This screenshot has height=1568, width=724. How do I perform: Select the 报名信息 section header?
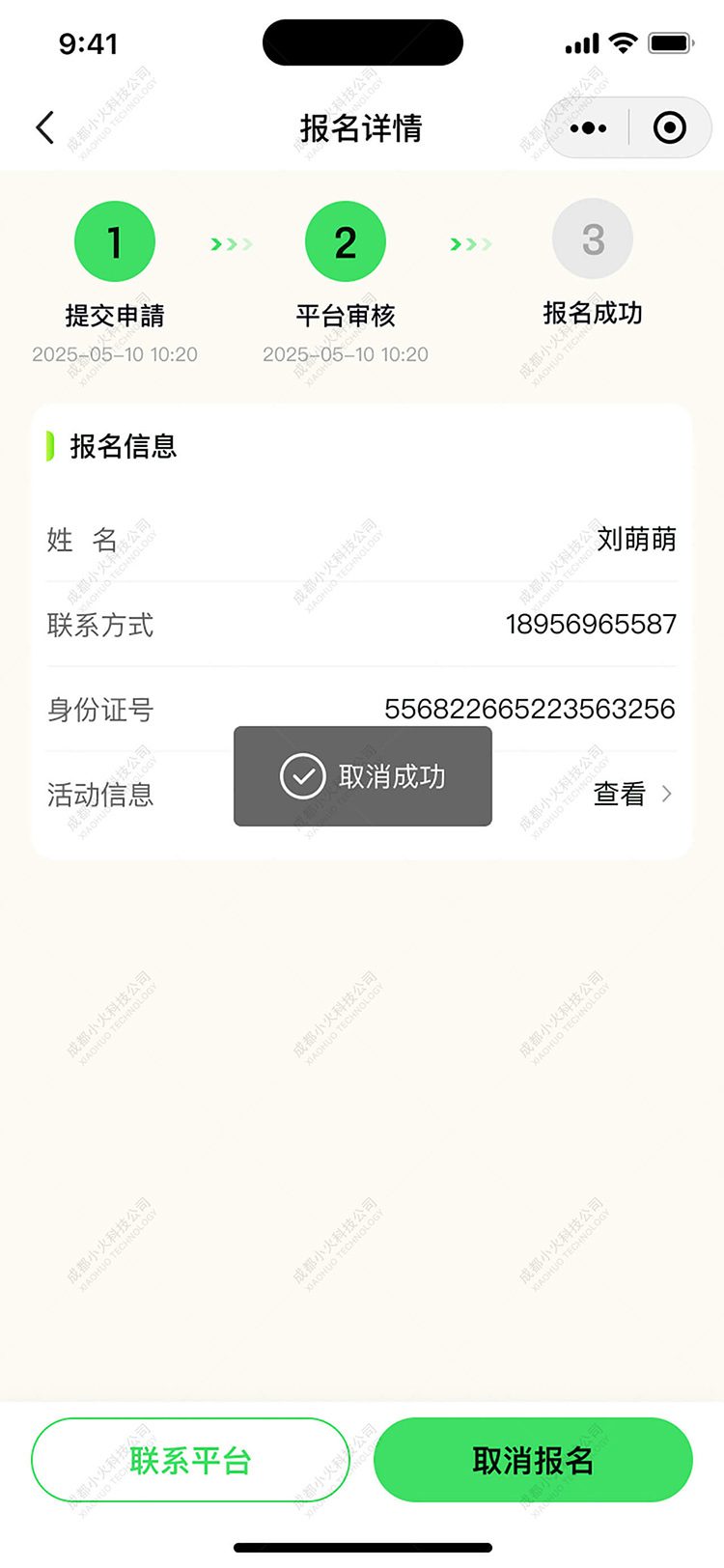point(123,446)
